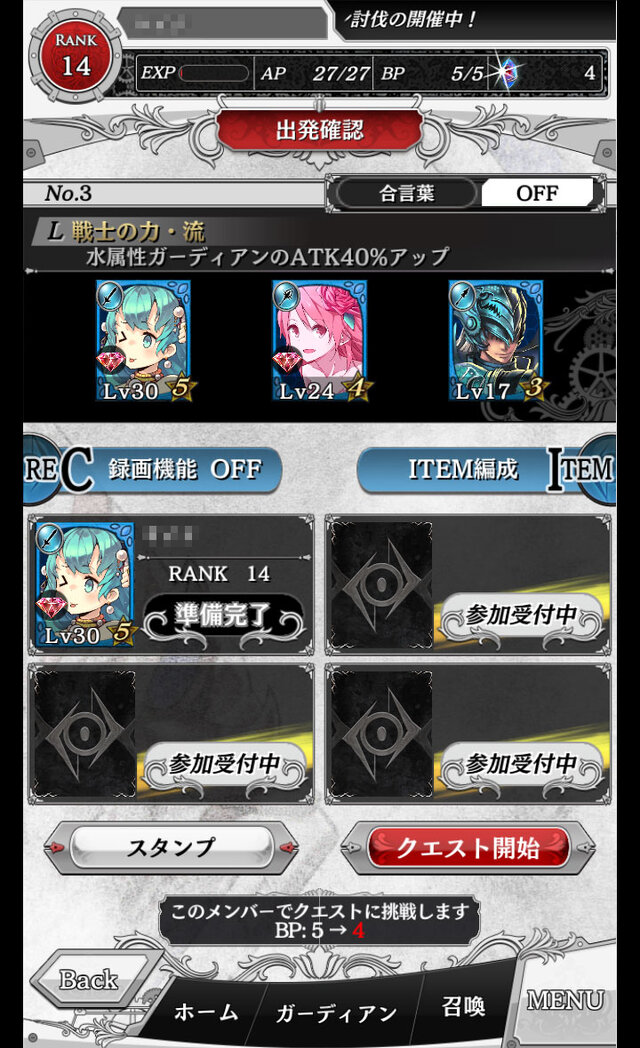
Task: Start the quest with クエスト開始
Action: point(468,849)
